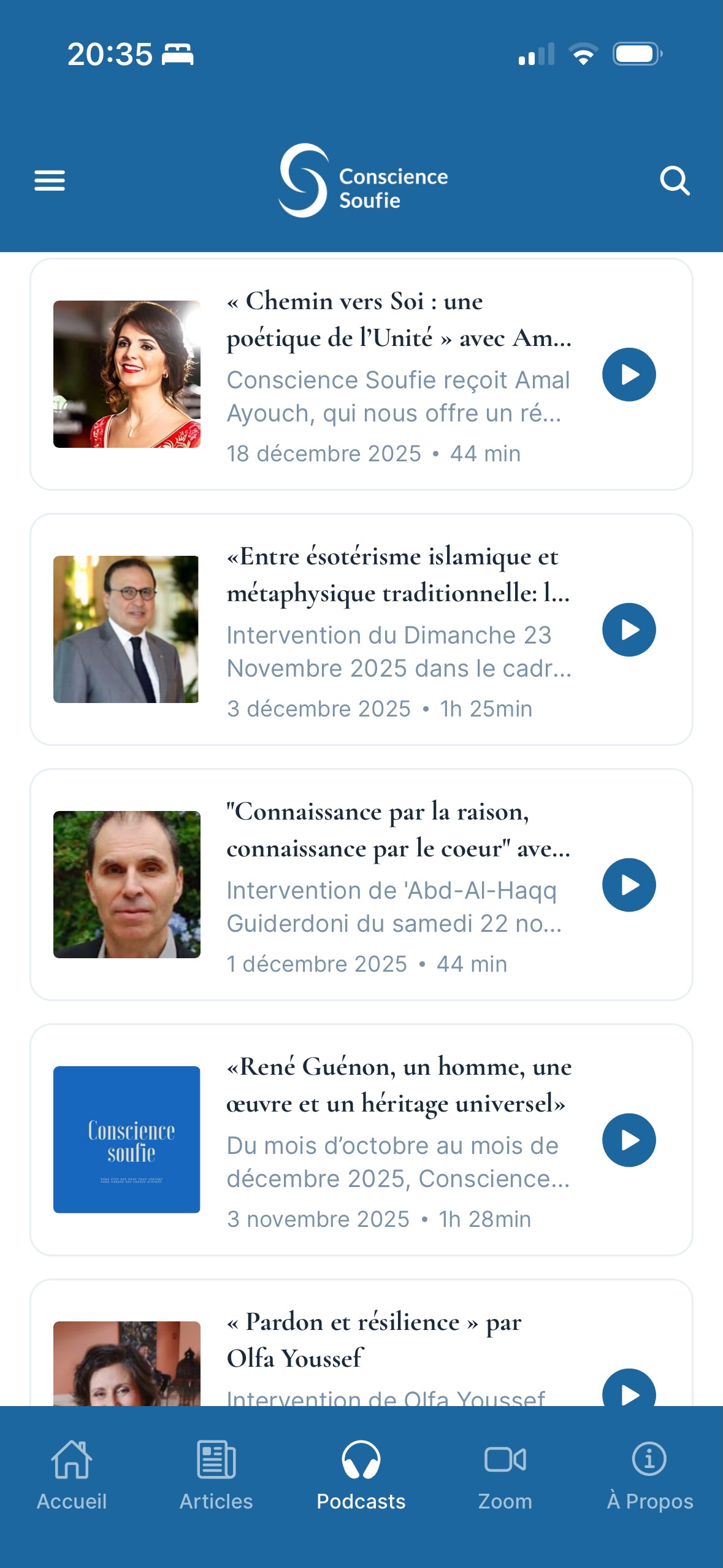The height and width of the screenshot is (1568, 723).
Task: Open the hamburger menu
Action: click(50, 180)
